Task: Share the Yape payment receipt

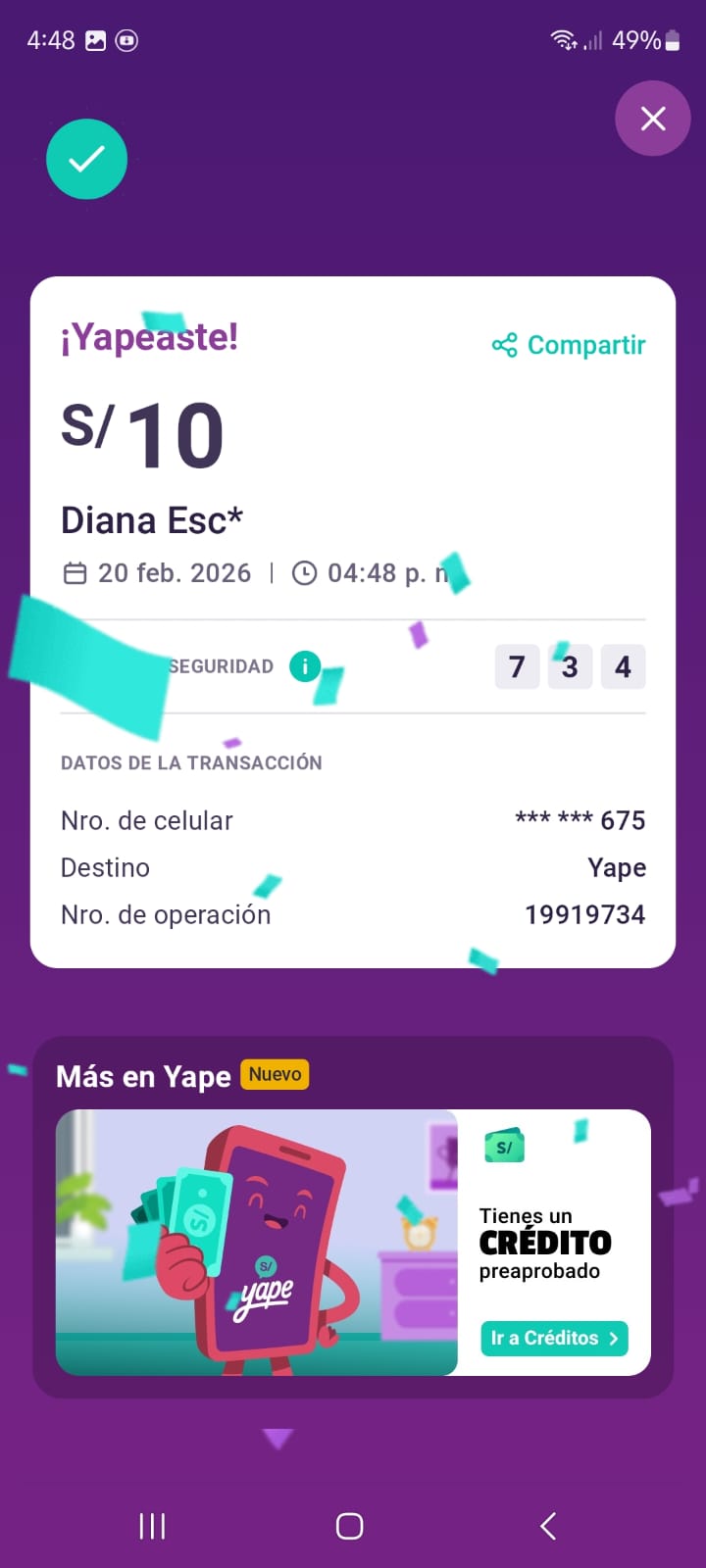Action: point(569,345)
